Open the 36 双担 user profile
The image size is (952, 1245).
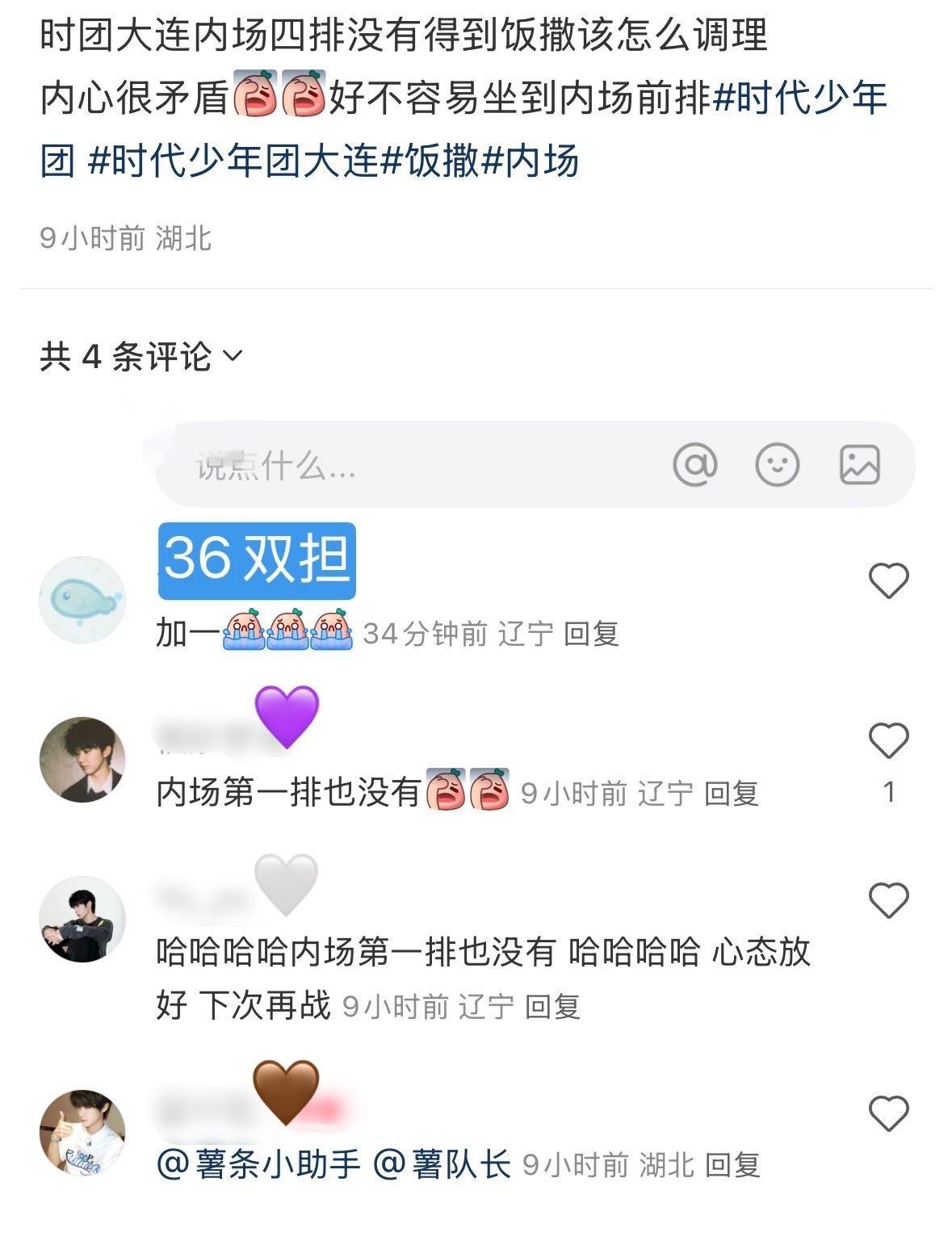pos(257,560)
